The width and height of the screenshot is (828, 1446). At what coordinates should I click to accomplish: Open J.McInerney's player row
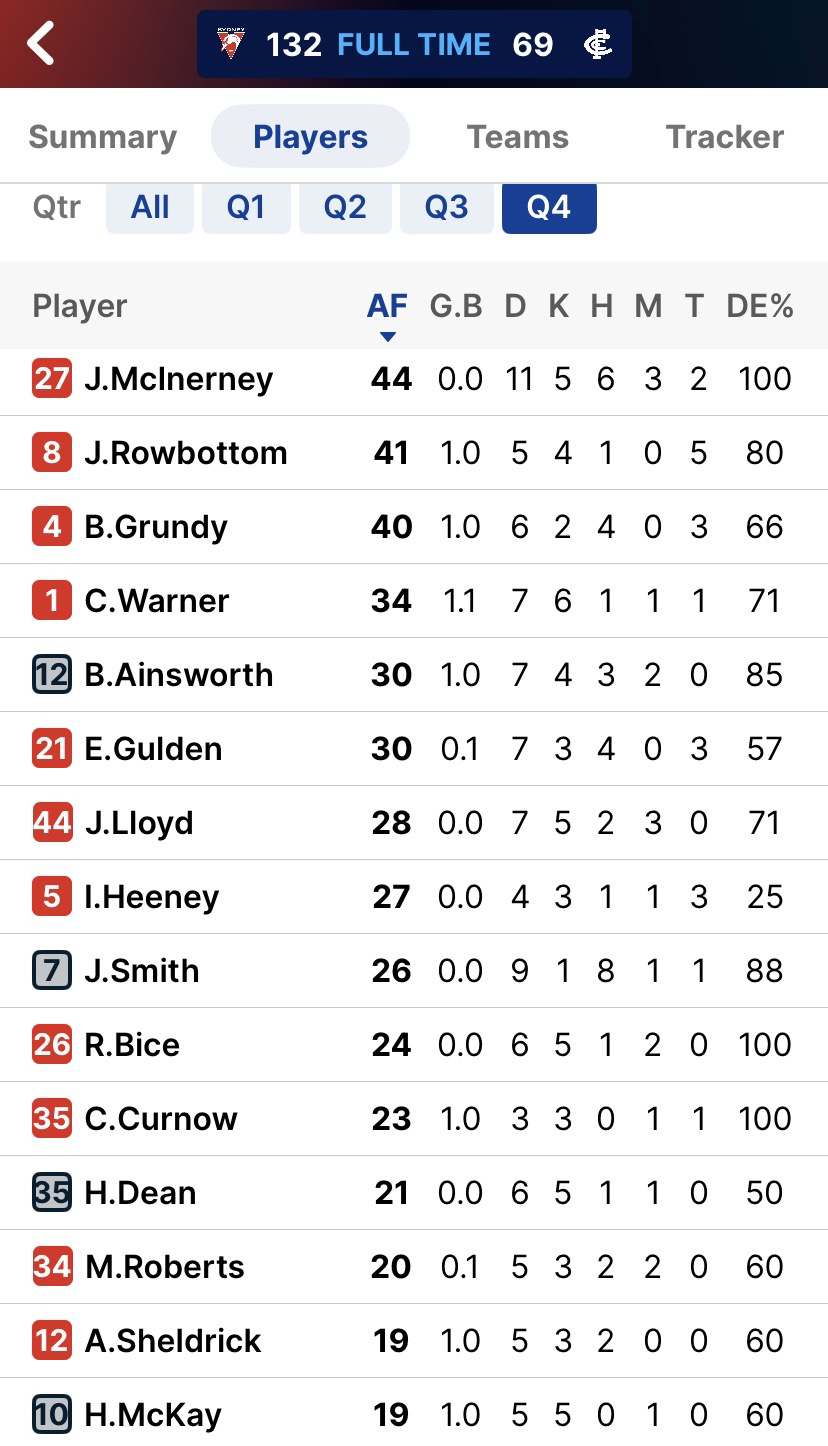[x=178, y=379]
